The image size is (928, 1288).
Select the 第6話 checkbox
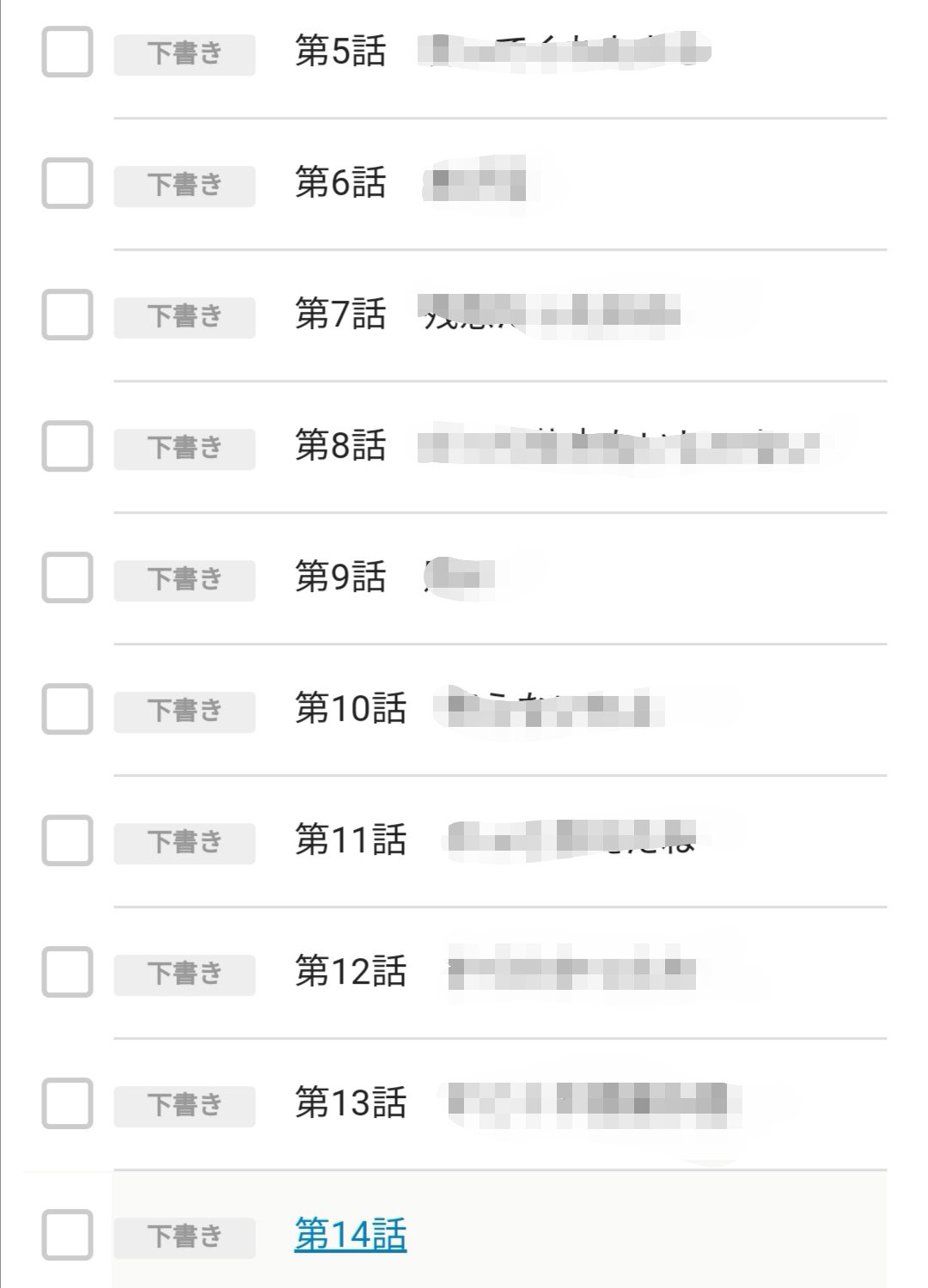coord(67,183)
